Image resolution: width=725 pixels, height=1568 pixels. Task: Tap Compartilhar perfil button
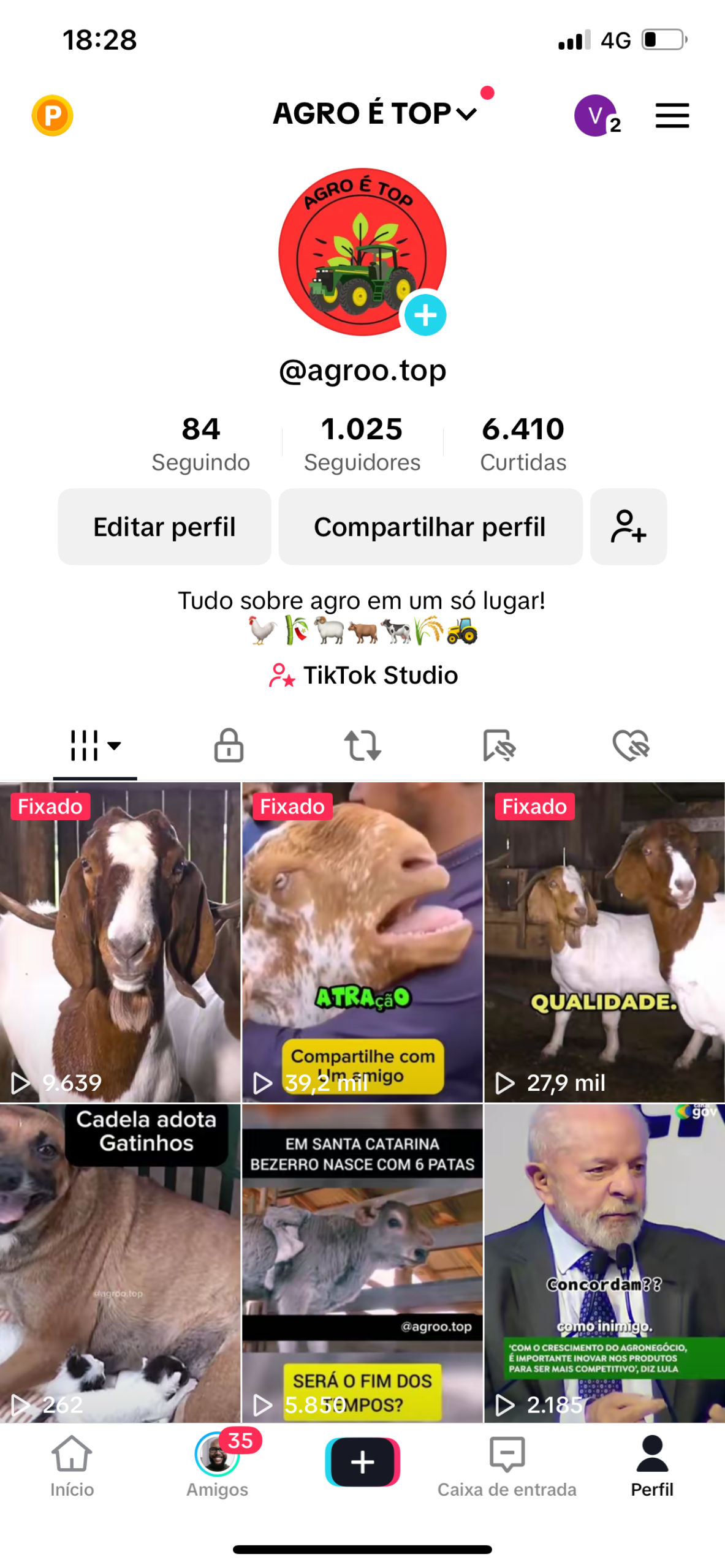pyautogui.click(x=430, y=526)
